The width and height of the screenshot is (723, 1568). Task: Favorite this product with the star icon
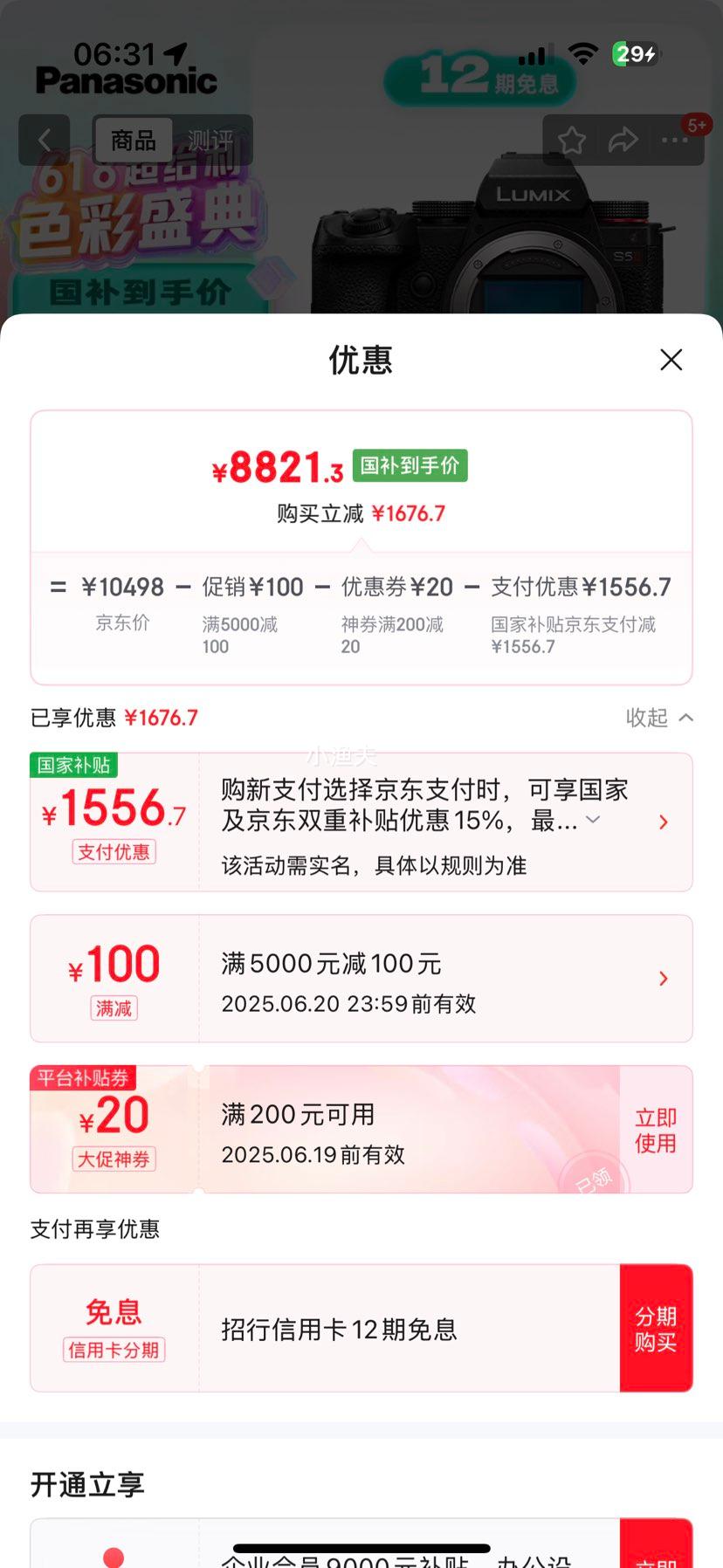[572, 140]
